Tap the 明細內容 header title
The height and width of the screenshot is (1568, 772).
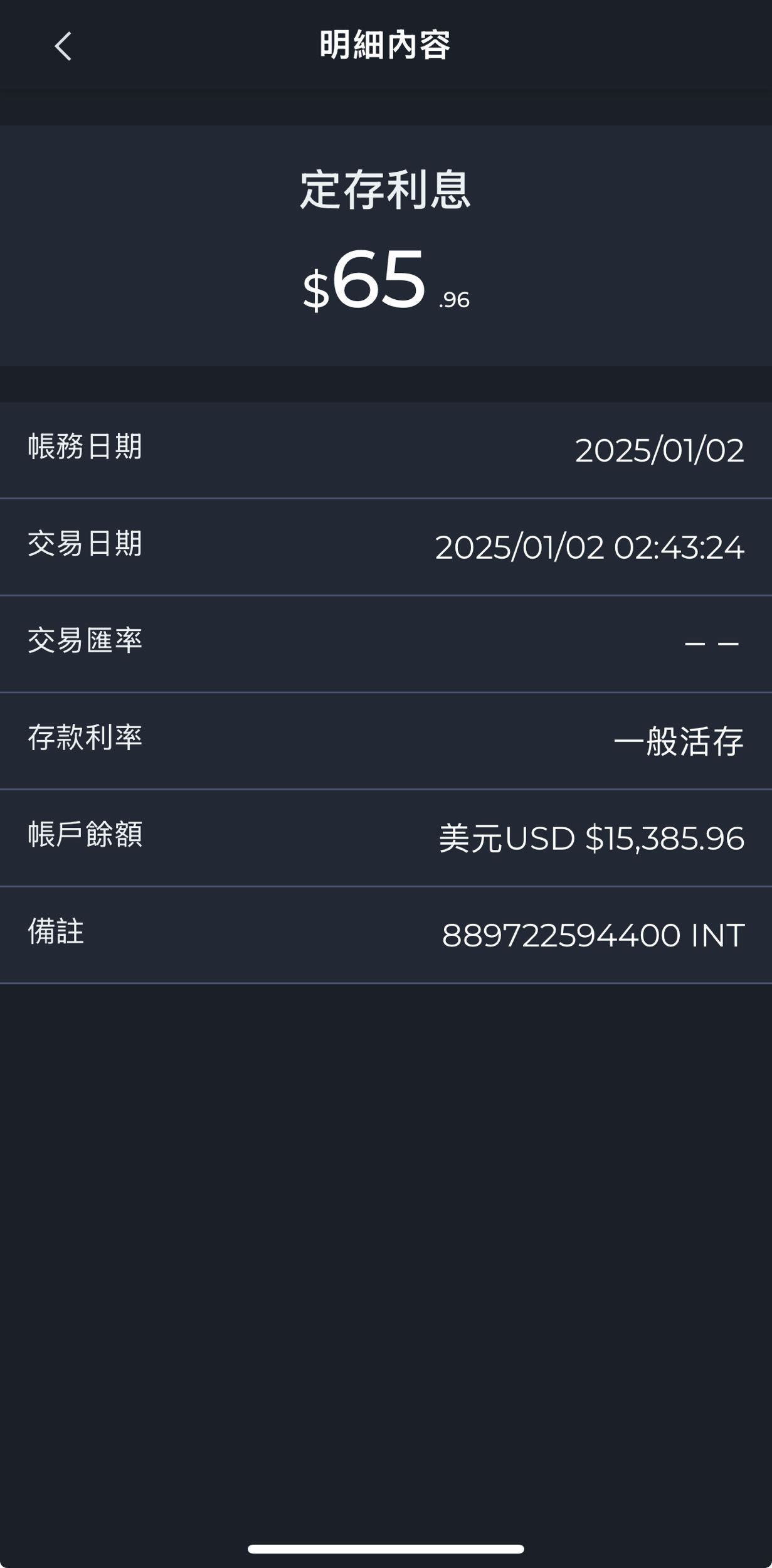coord(385,45)
